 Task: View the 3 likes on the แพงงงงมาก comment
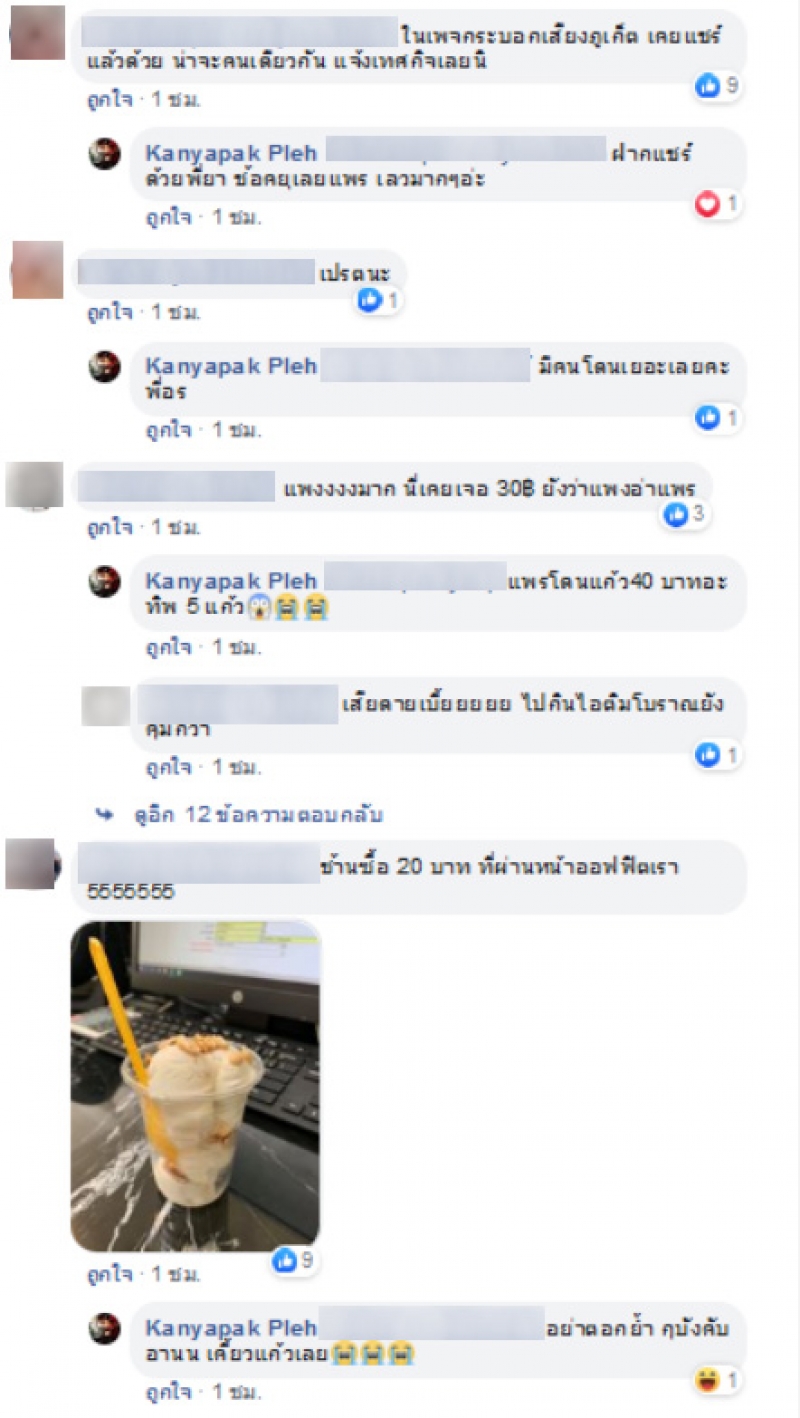[687, 515]
